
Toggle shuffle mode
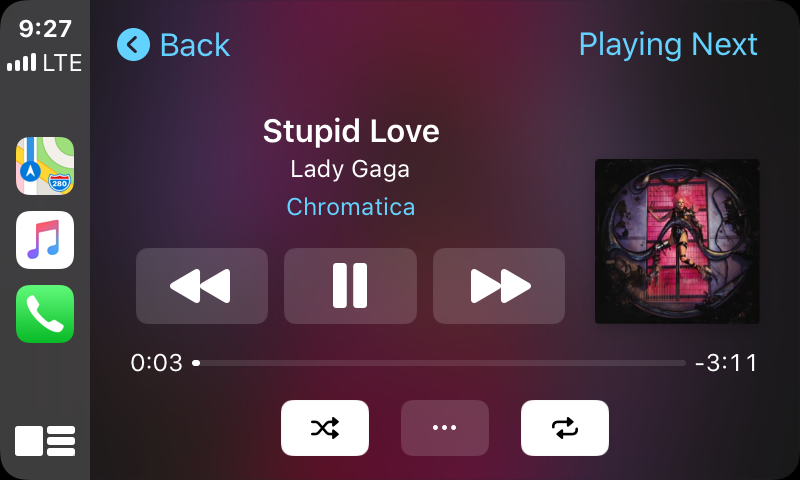[325, 428]
